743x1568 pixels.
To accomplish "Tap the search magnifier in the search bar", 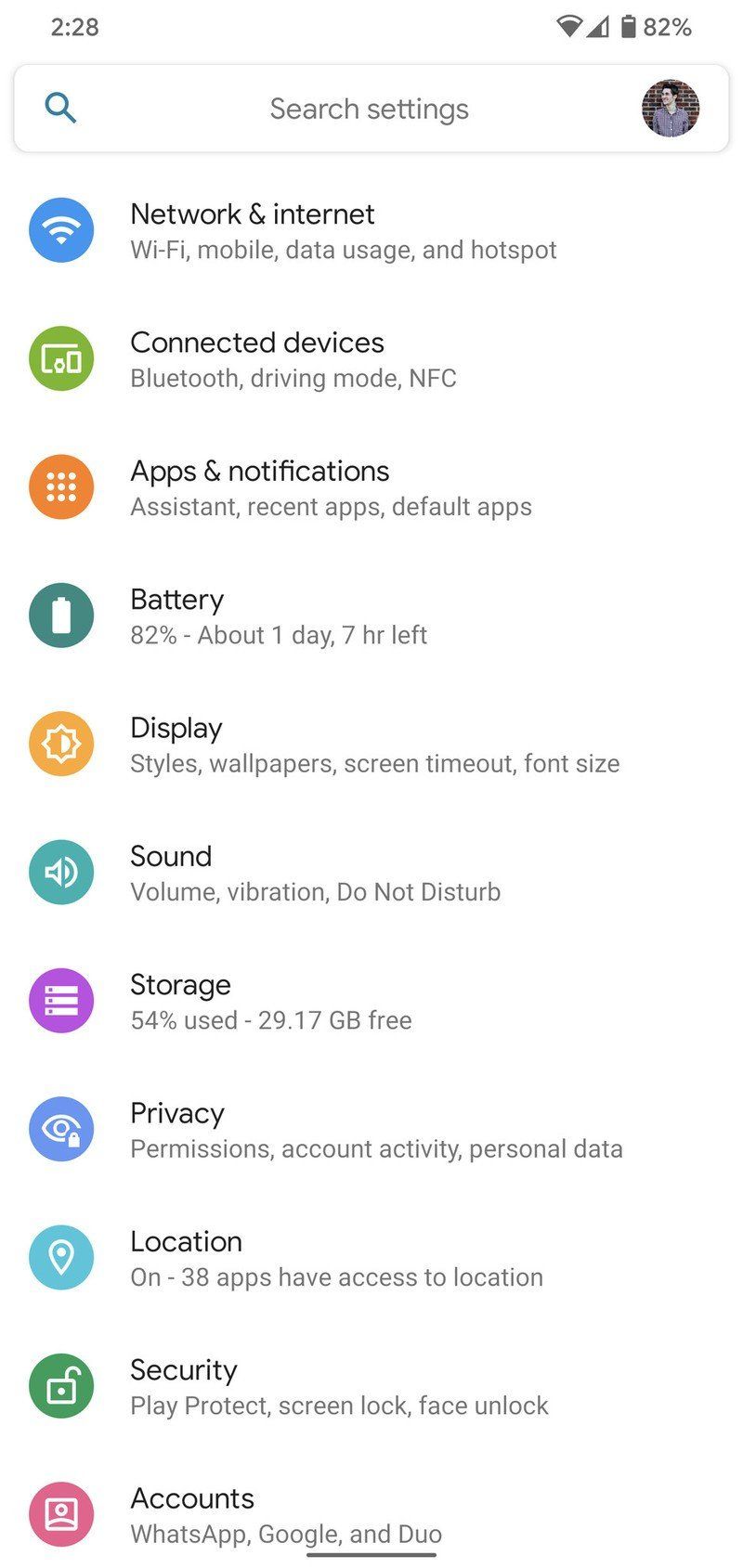I will click(59, 108).
